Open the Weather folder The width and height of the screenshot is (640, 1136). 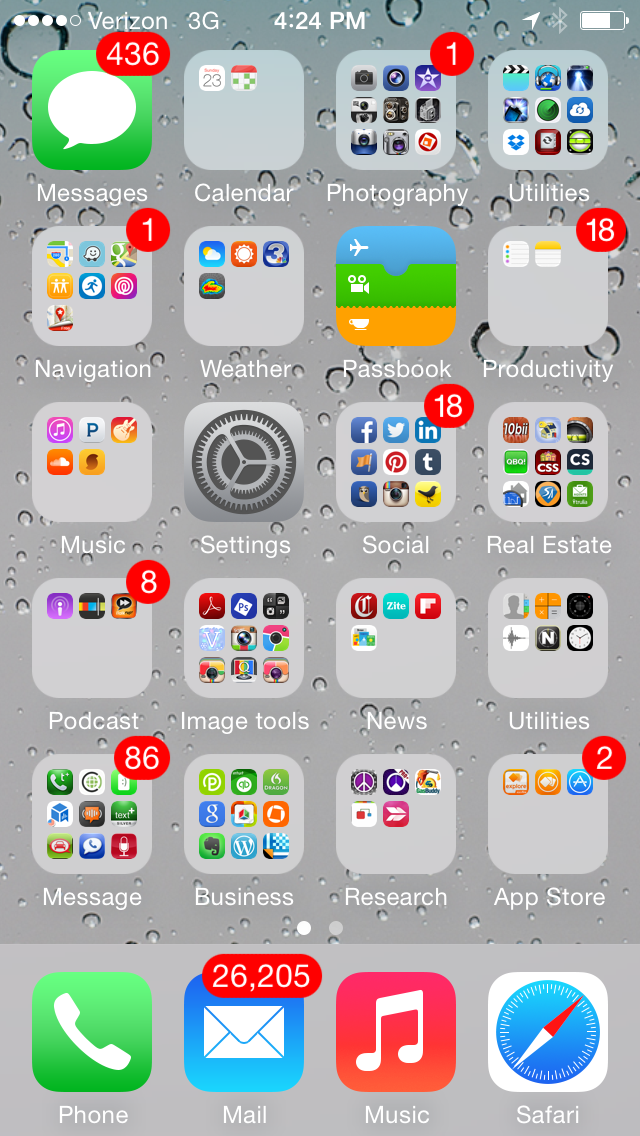point(244,286)
